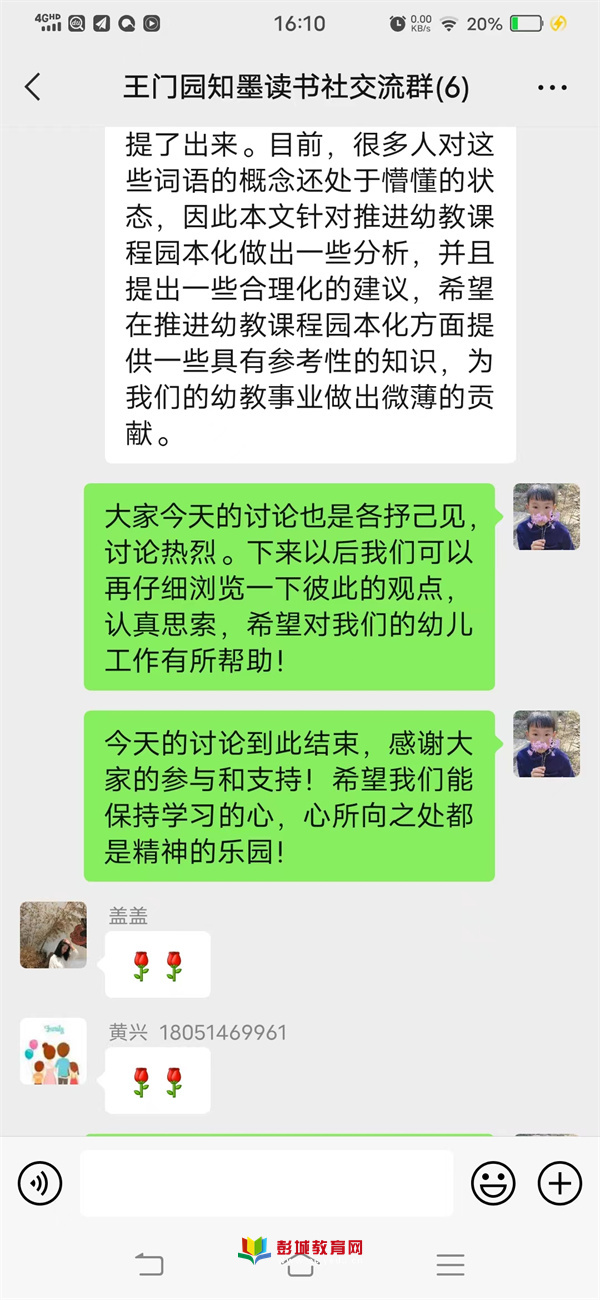The height and width of the screenshot is (1300, 600).
Task: Open 黄兴's profile avatar
Action: click(x=53, y=1051)
